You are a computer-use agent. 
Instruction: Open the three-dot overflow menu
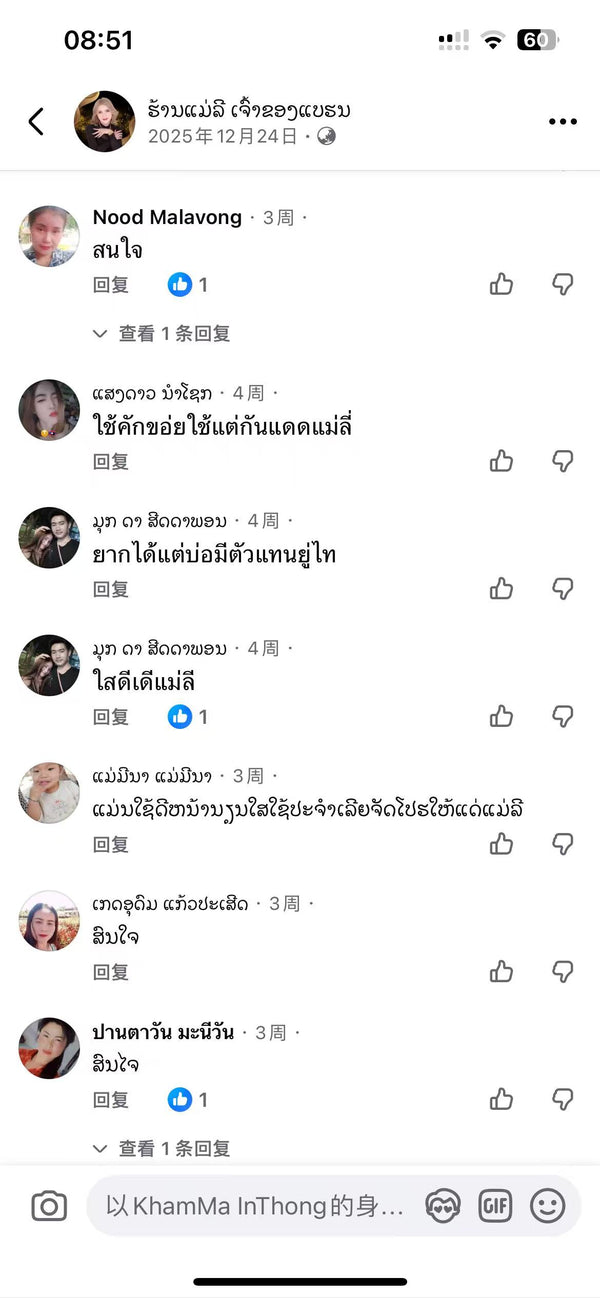point(563,122)
